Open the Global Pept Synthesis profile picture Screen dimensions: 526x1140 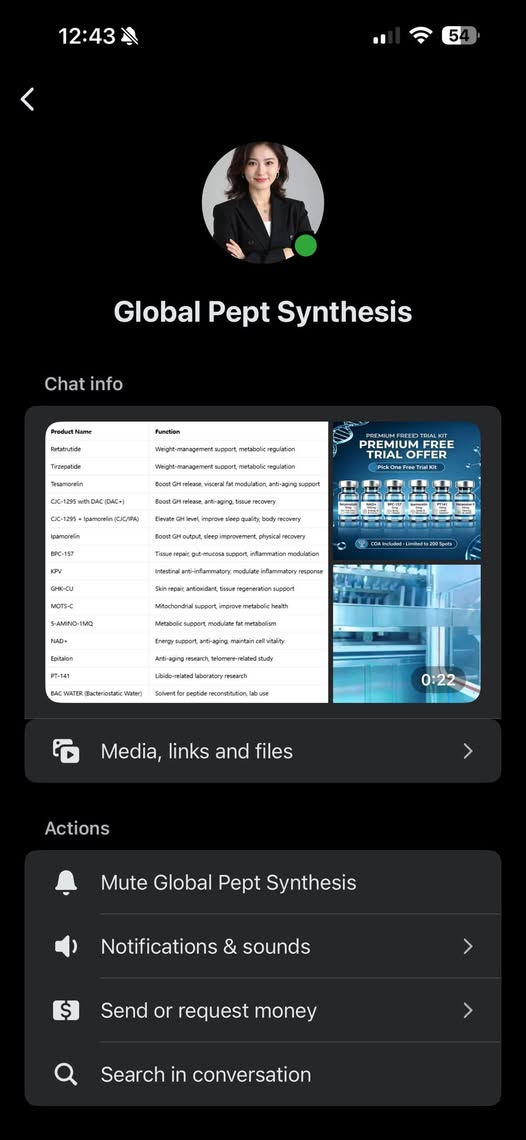click(x=263, y=203)
